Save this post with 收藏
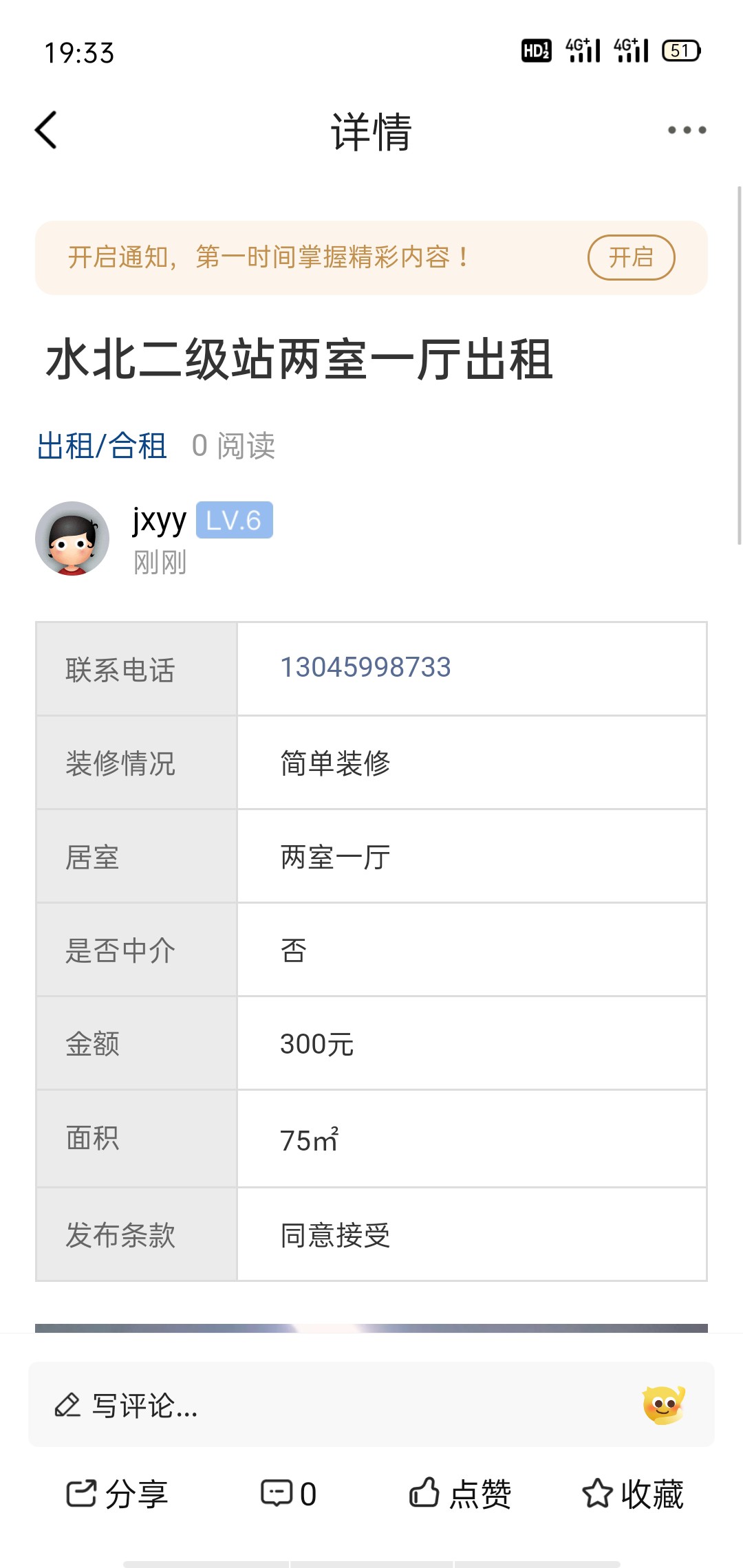This screenshot has width=743, height=1568. coord(632,1494)
